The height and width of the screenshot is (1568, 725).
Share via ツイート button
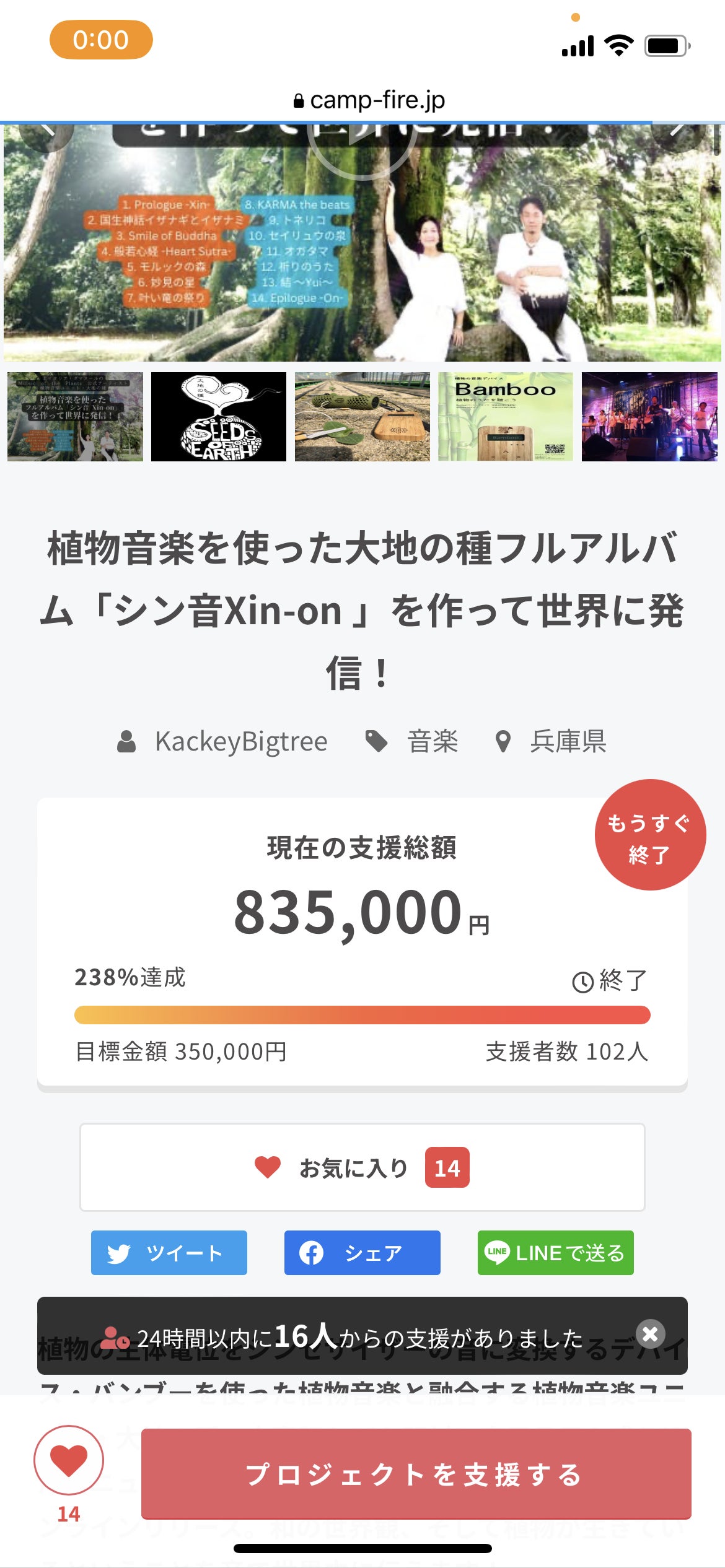click(169, 1253)
